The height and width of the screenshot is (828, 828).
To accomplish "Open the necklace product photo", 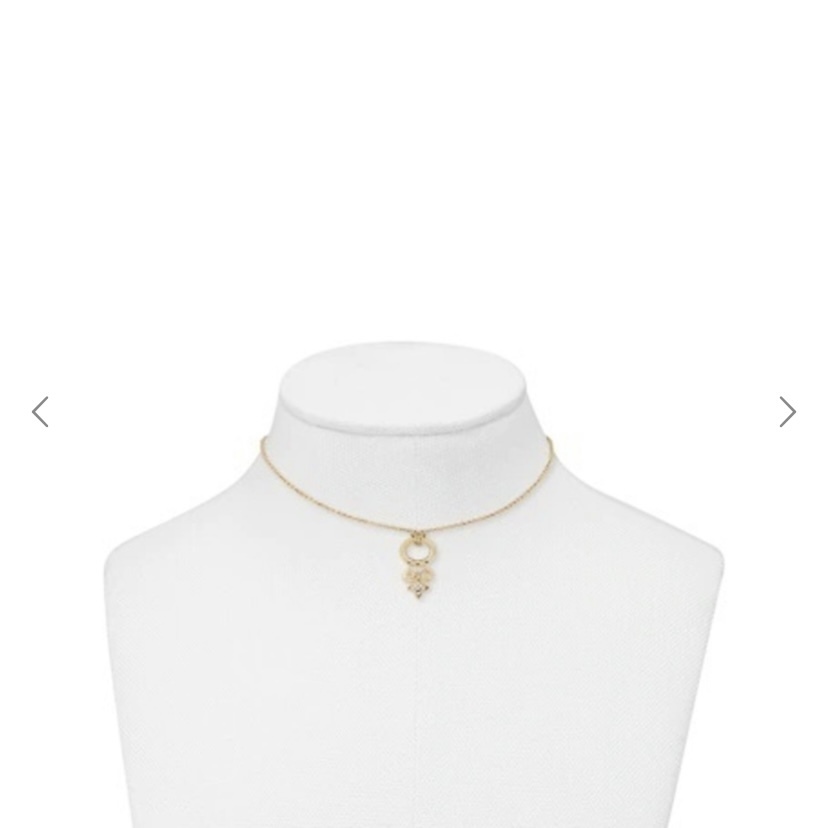I will (414, 560).
